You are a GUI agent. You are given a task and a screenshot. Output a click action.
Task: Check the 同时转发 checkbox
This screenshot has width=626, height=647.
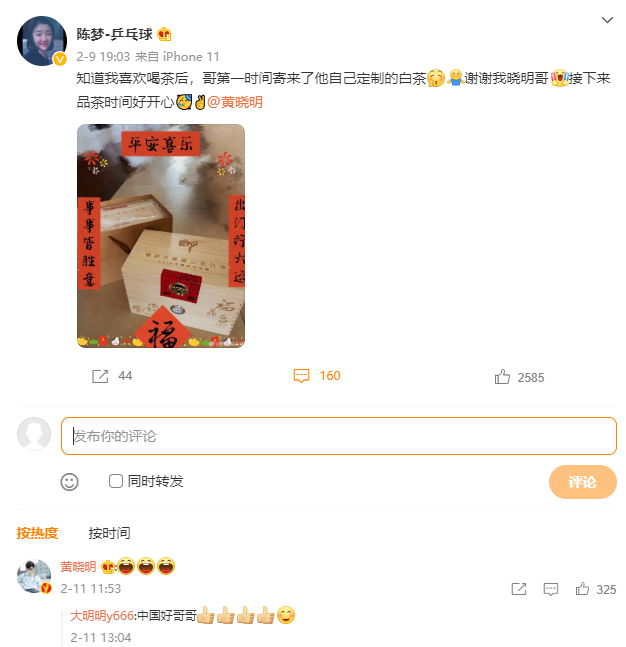click(x=116, y=481)
